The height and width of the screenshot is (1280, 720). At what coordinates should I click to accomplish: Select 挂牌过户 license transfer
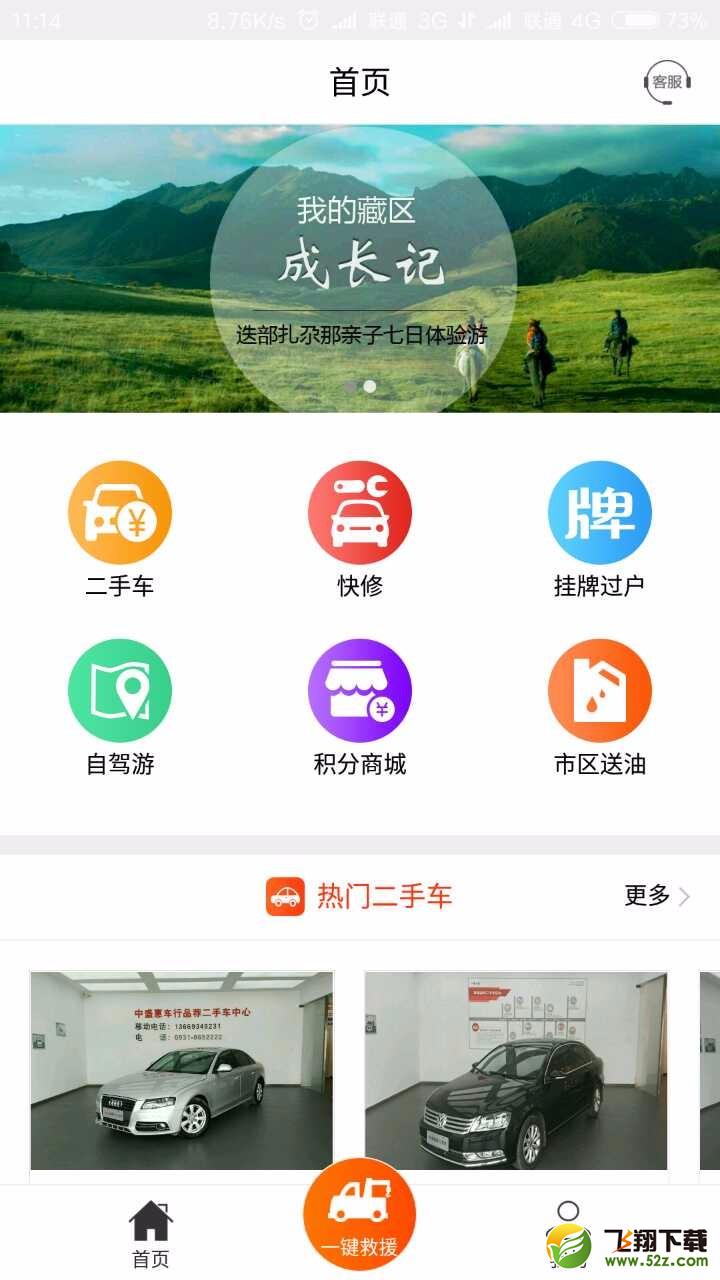coord(600,530)
